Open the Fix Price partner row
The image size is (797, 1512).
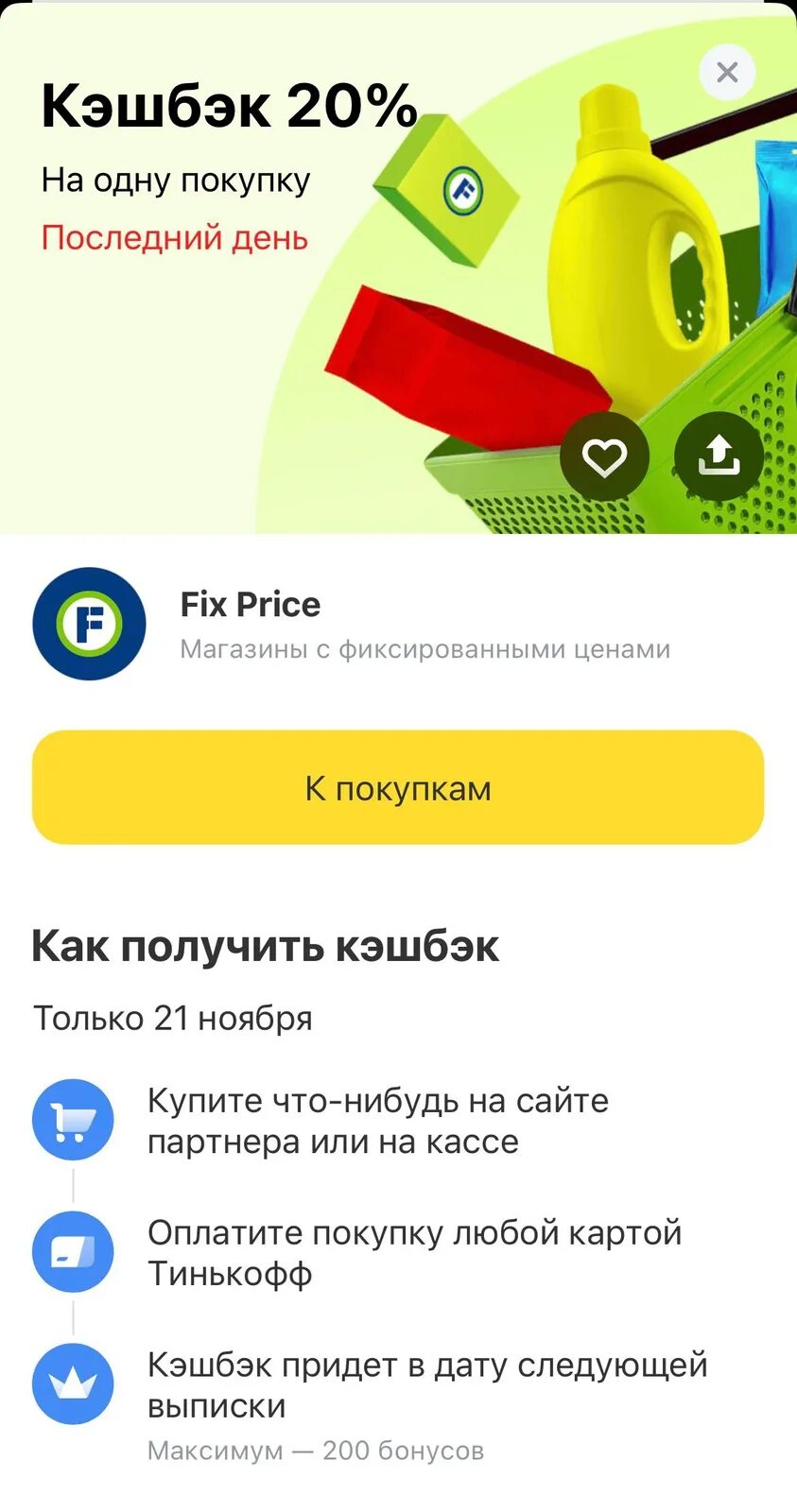(398, 624)
